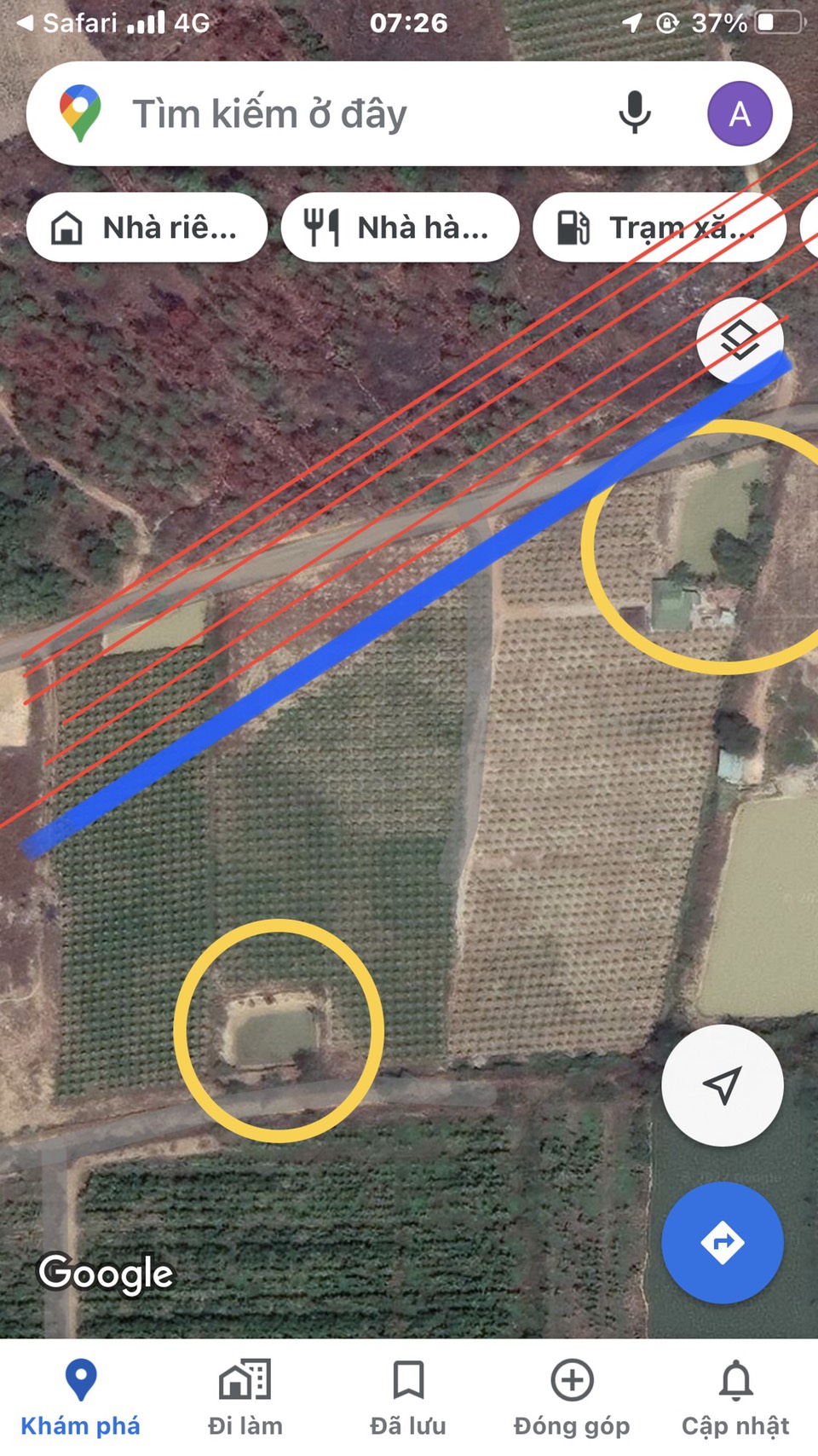Open the 'Cập nhật' updates tab

pos(735,1396)
